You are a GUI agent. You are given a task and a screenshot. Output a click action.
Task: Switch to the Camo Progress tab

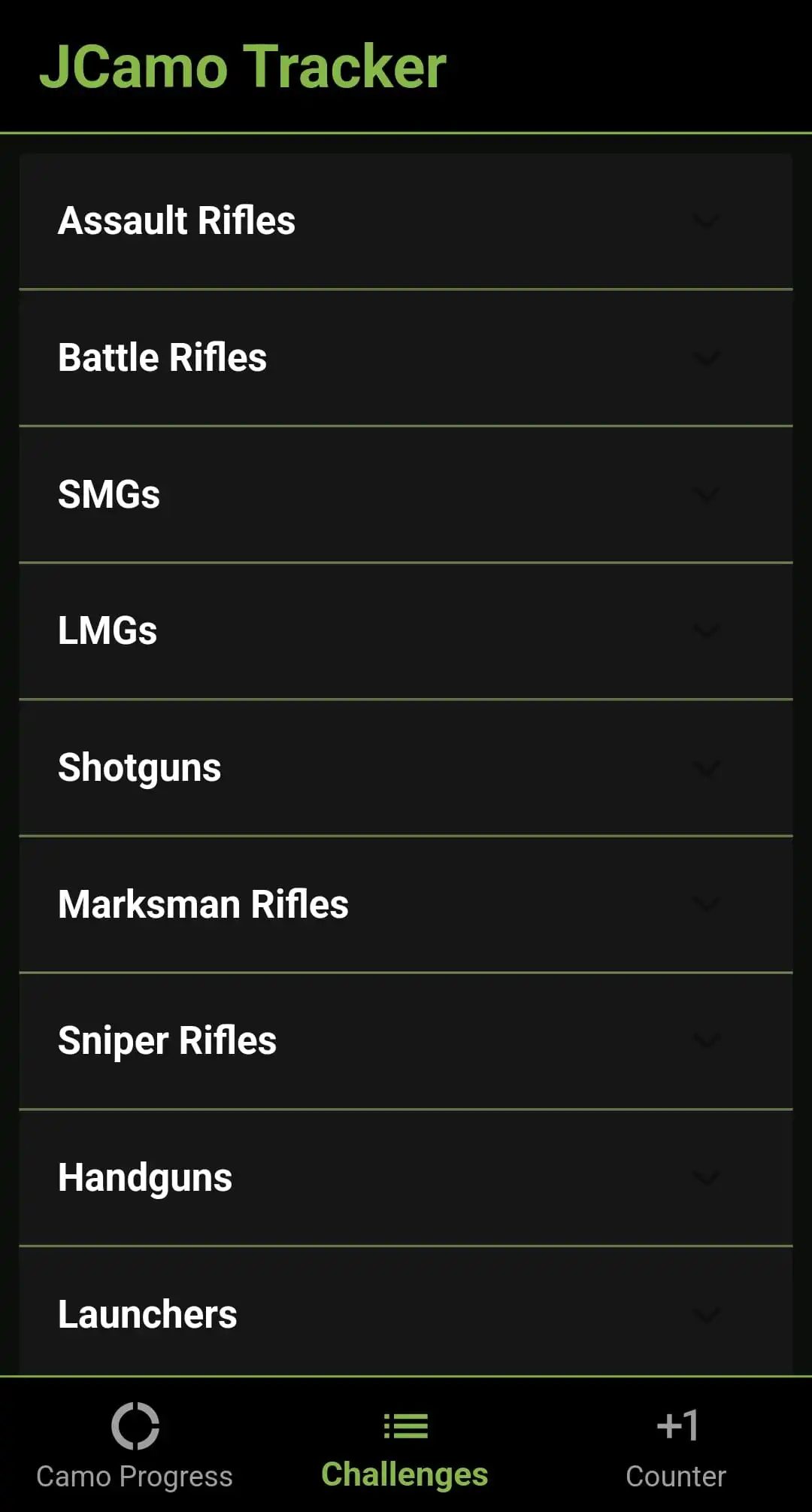click(135, 1446)
